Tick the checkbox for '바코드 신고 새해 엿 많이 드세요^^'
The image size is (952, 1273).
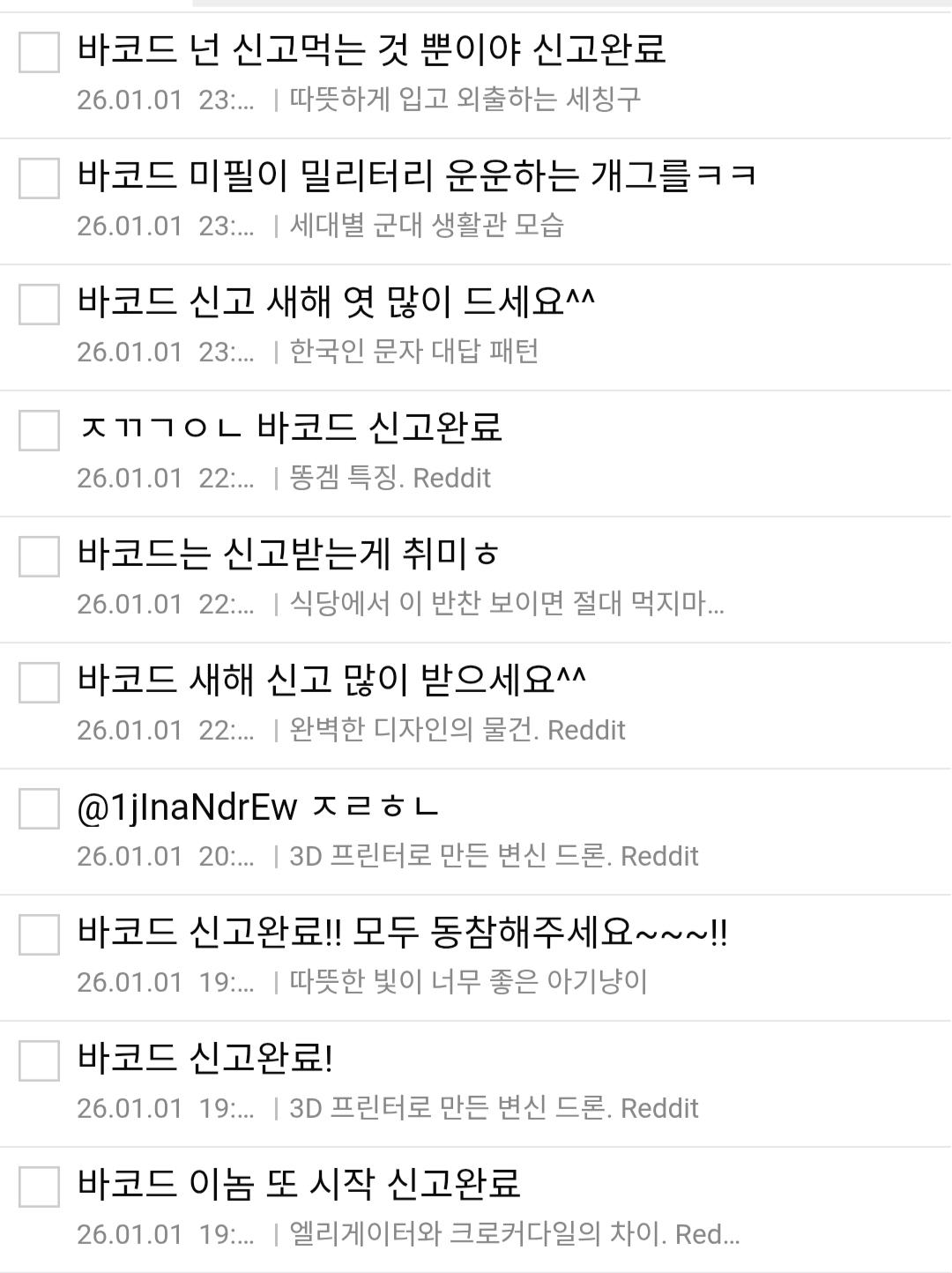pos(39,304)
